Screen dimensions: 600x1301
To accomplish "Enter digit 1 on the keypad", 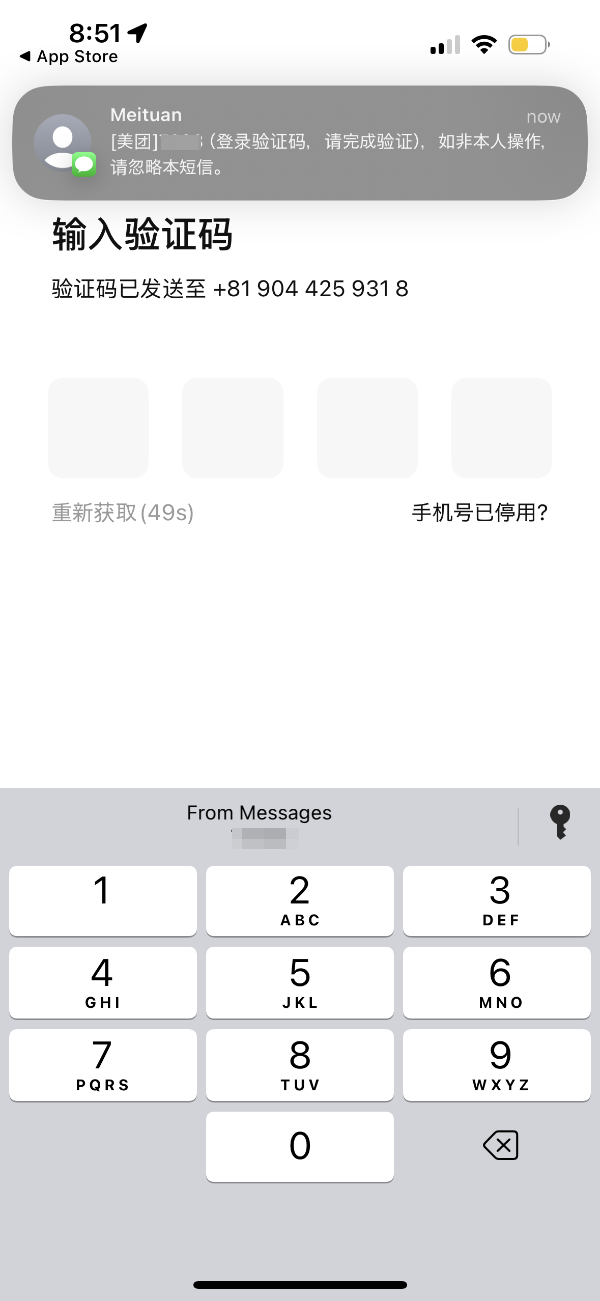I will [x=103, y=901].
